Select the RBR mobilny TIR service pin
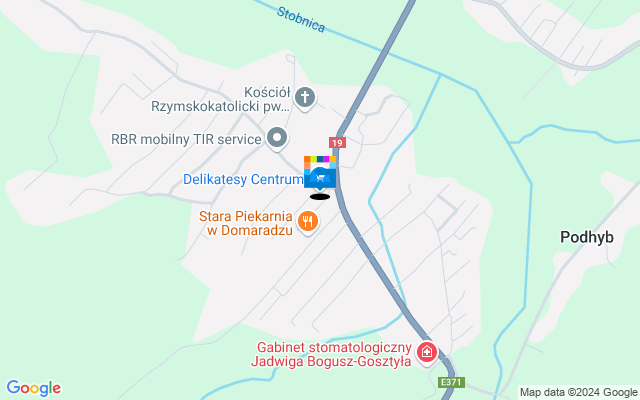This screenshot has width=640, height=400. (x=278, y=137)
